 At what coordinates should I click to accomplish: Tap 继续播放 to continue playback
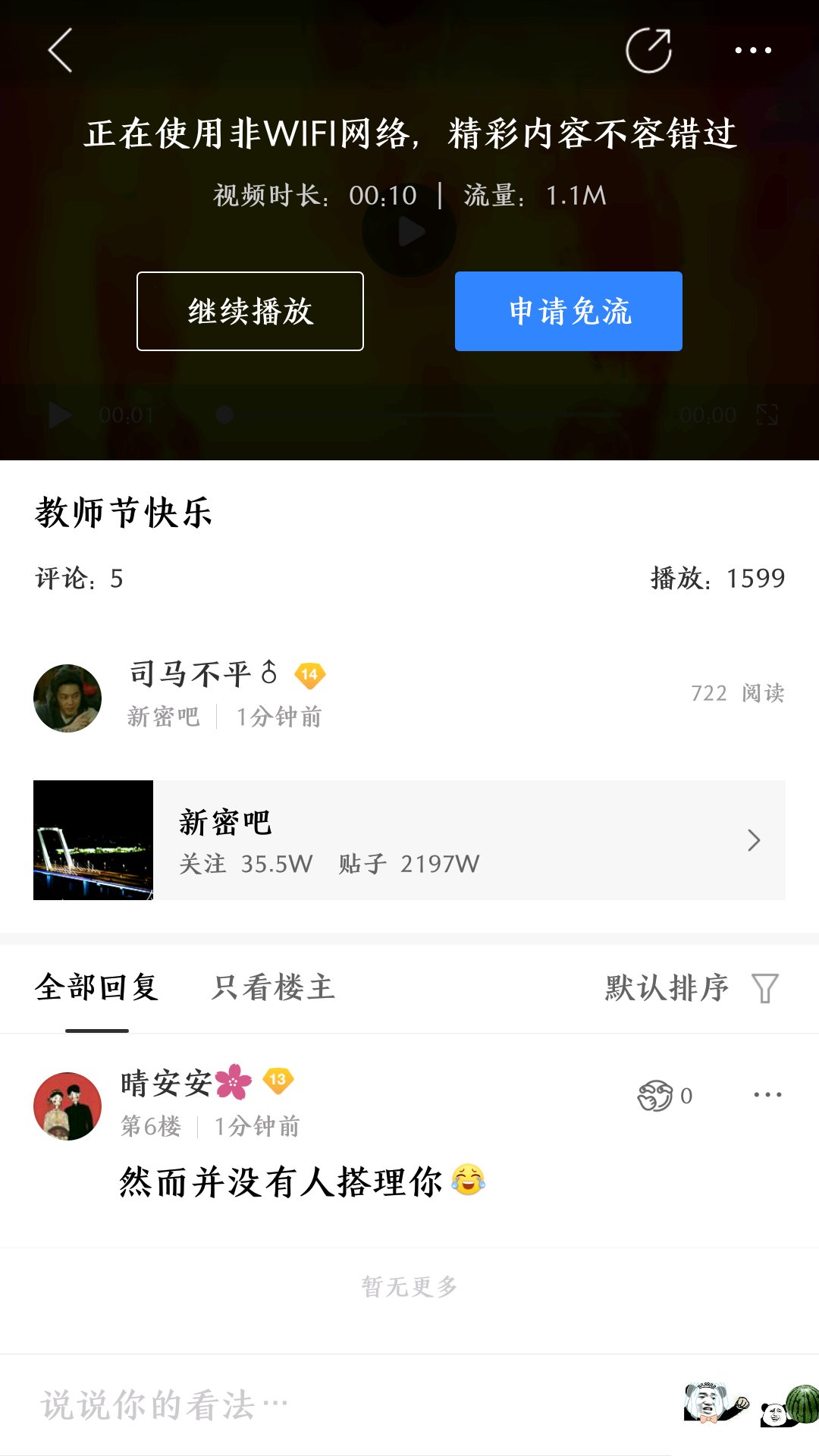coord(250,311)
